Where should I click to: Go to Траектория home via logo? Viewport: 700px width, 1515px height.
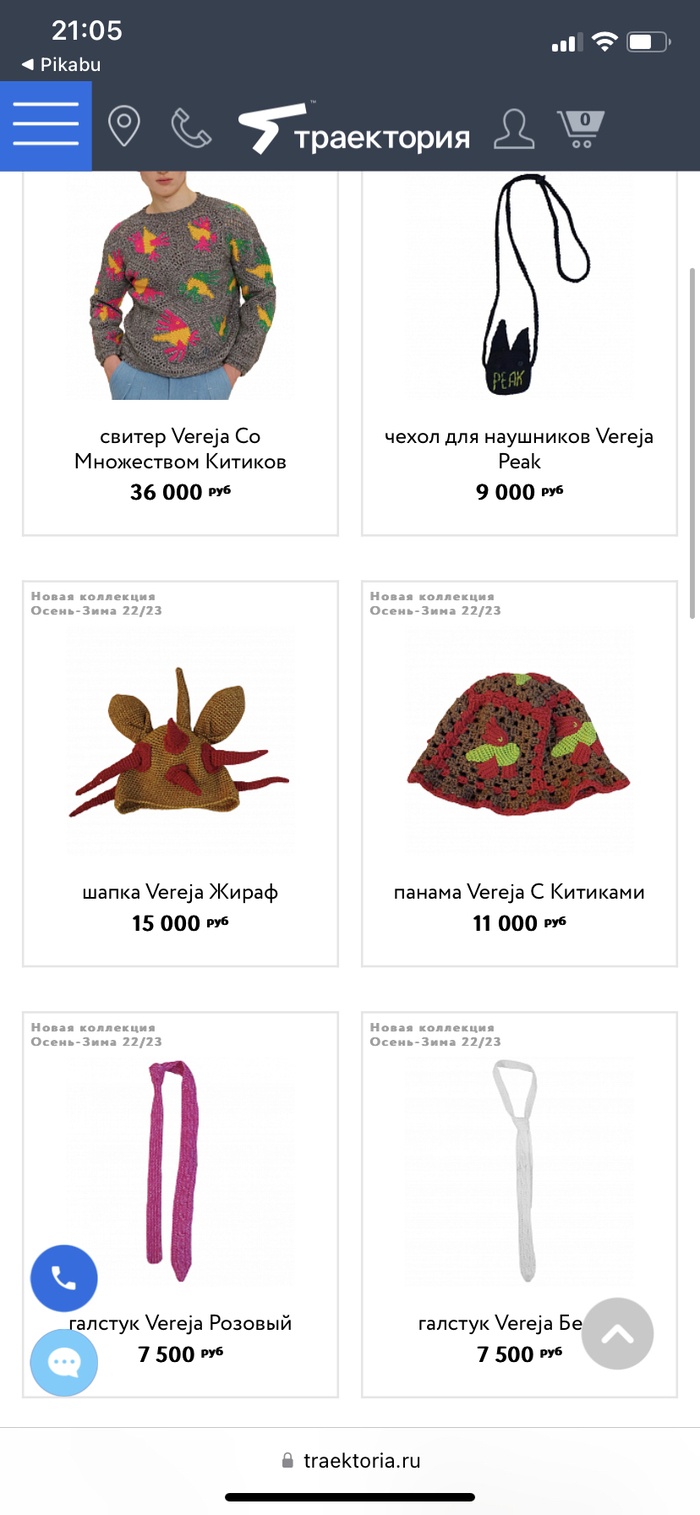(x=354, y=130)
